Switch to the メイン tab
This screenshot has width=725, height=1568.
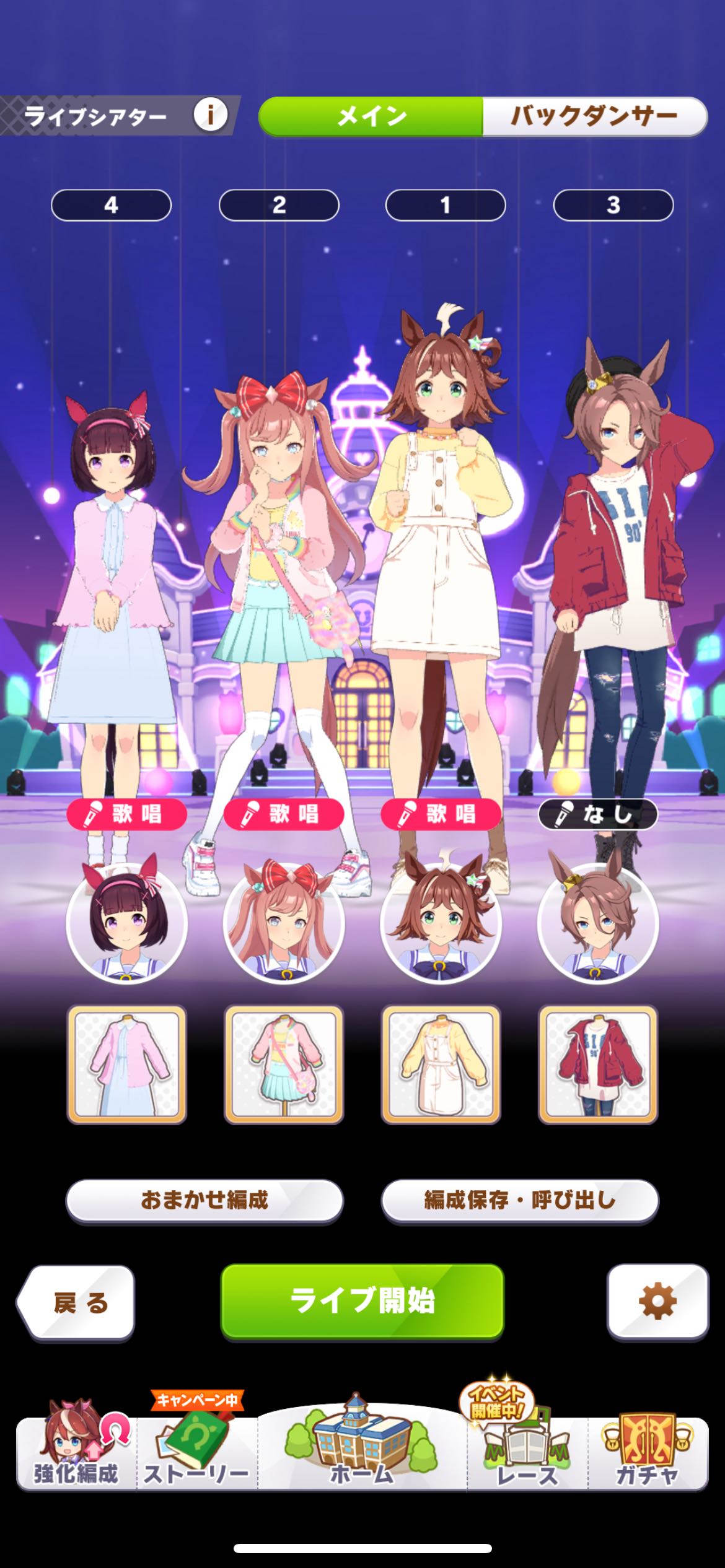(371, 116)
